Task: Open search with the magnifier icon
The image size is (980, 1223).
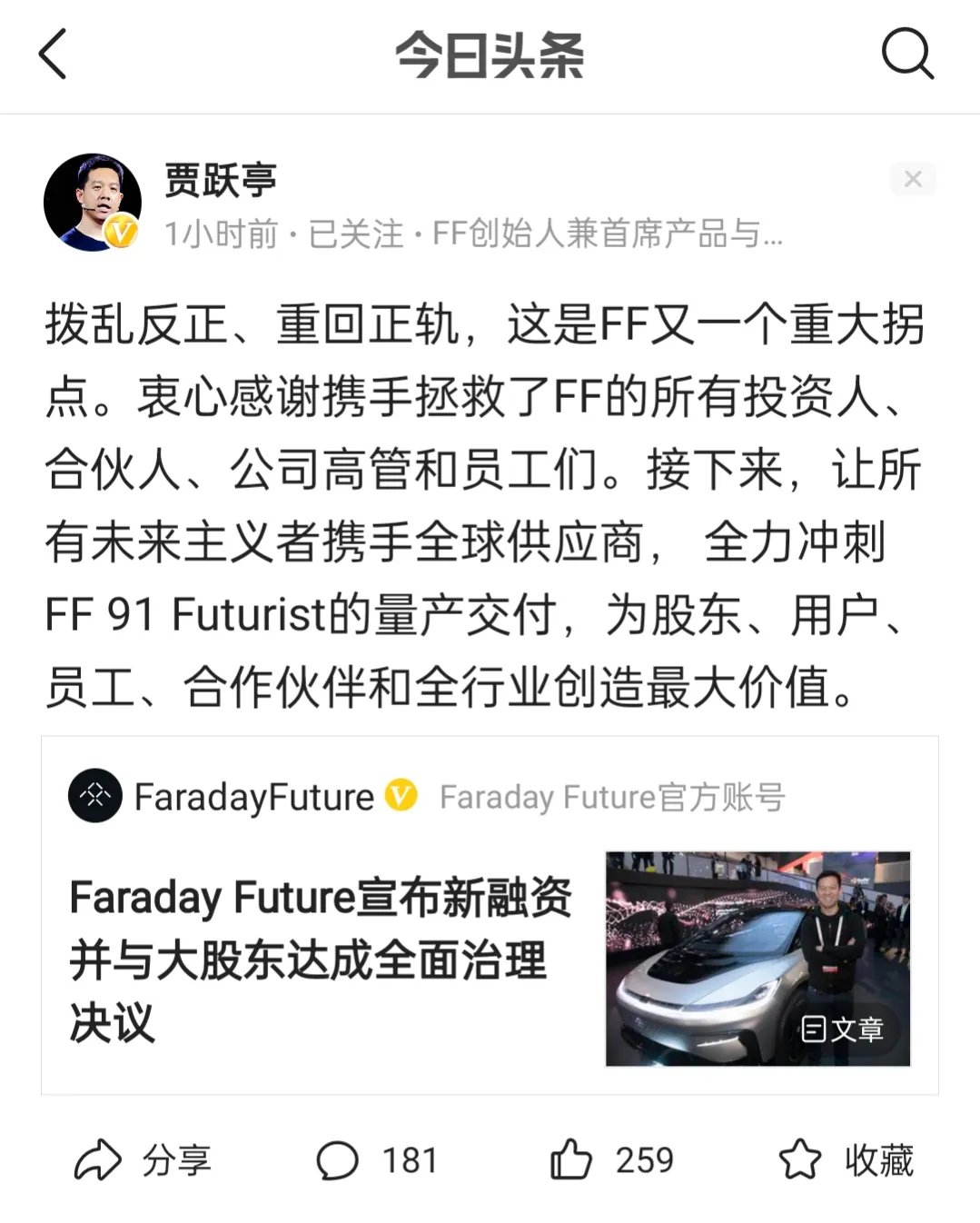Action: click(906, 55)
